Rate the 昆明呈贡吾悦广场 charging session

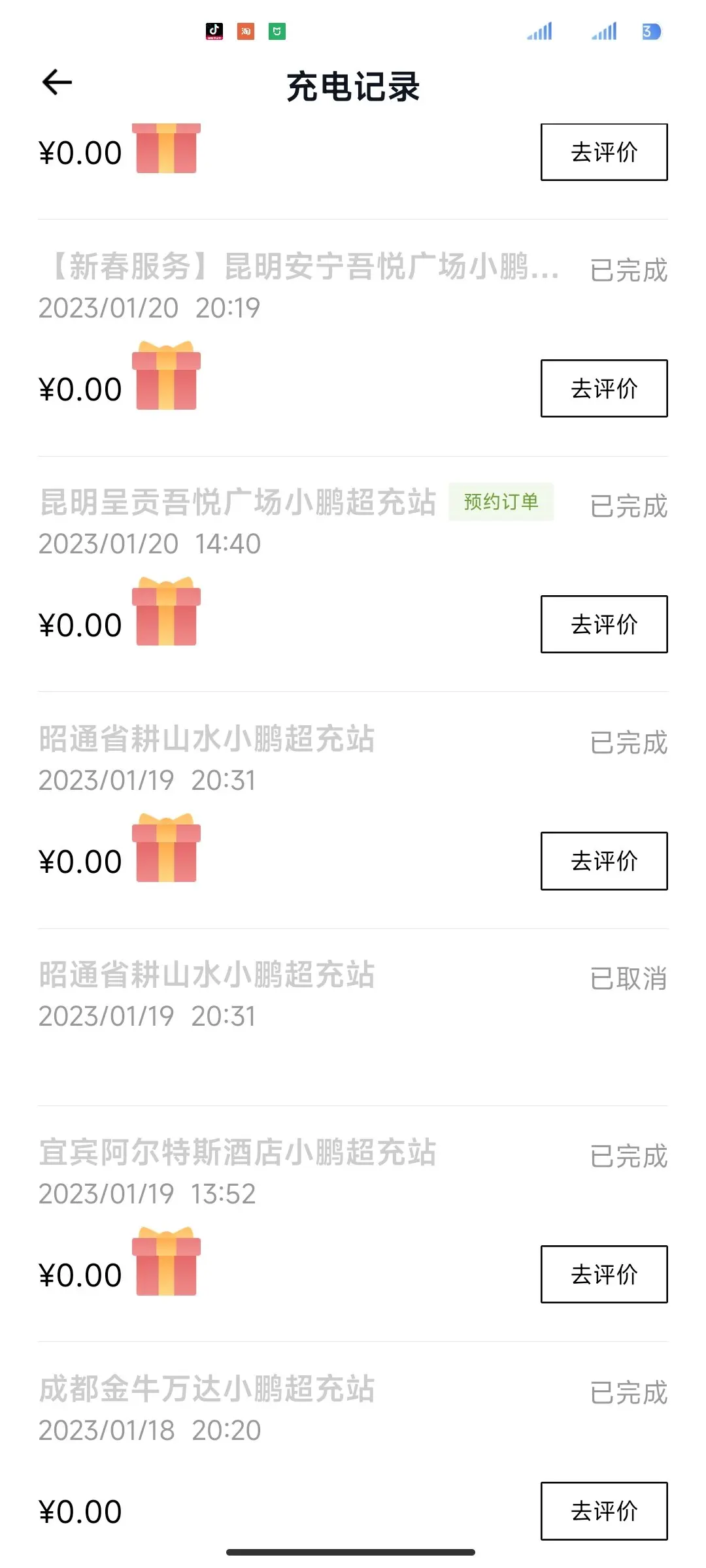click(x=603, y=625)
